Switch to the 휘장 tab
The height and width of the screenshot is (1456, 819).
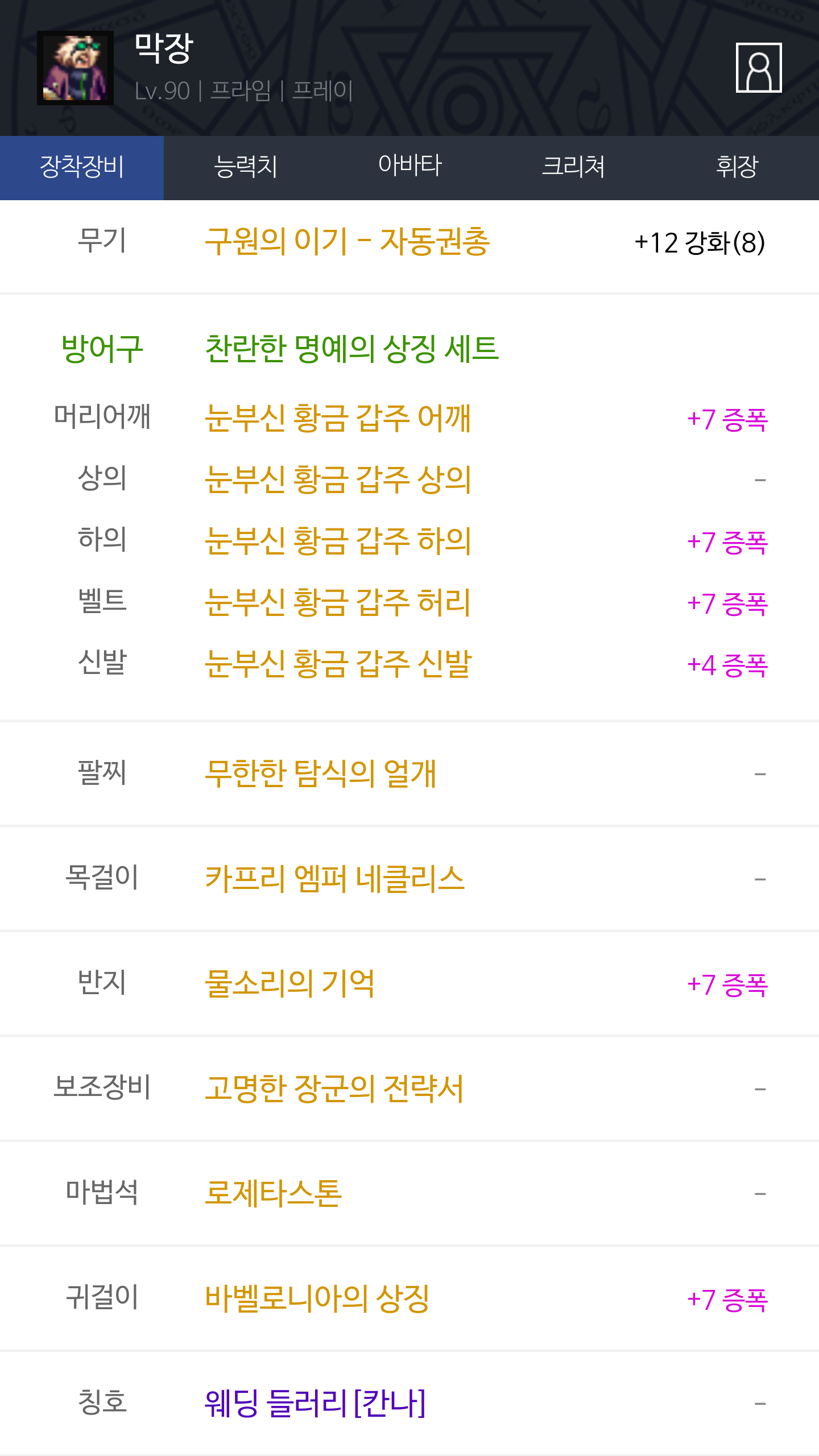[x=737, y=167]
